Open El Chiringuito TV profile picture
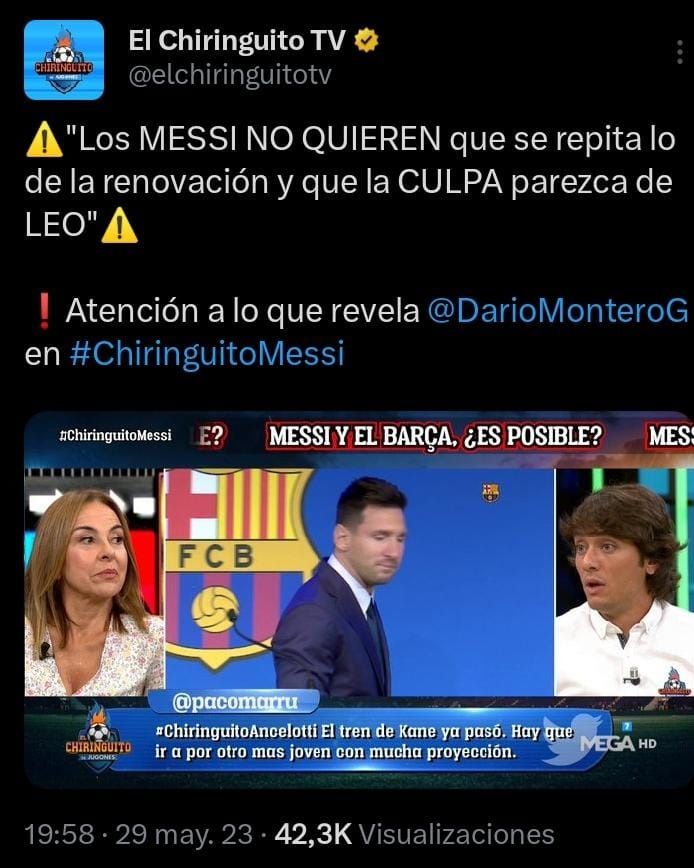The width and height of the screenshot is (694, 868). click(x=64, y=60)
